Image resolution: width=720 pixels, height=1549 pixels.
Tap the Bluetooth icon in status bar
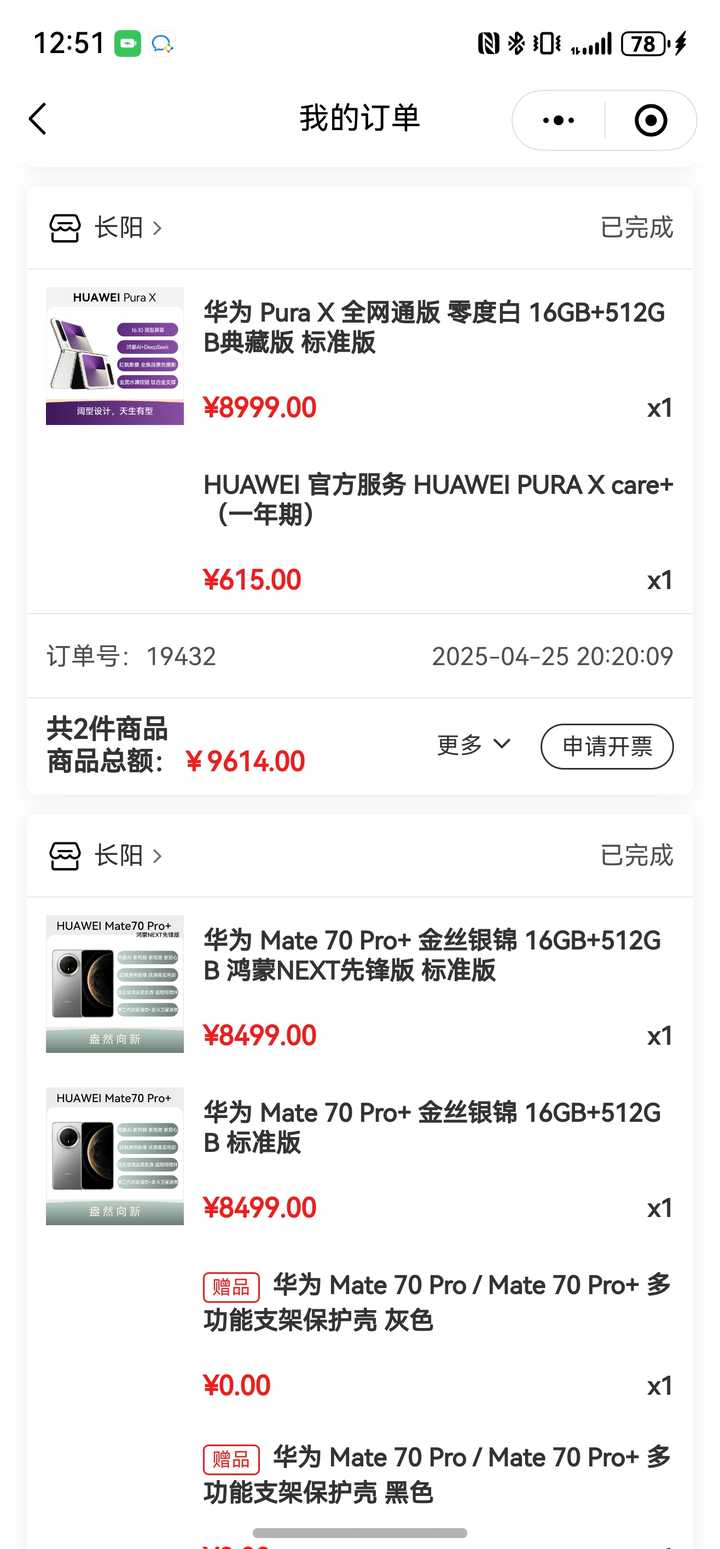pyautogui.click(x=517, y=44)
